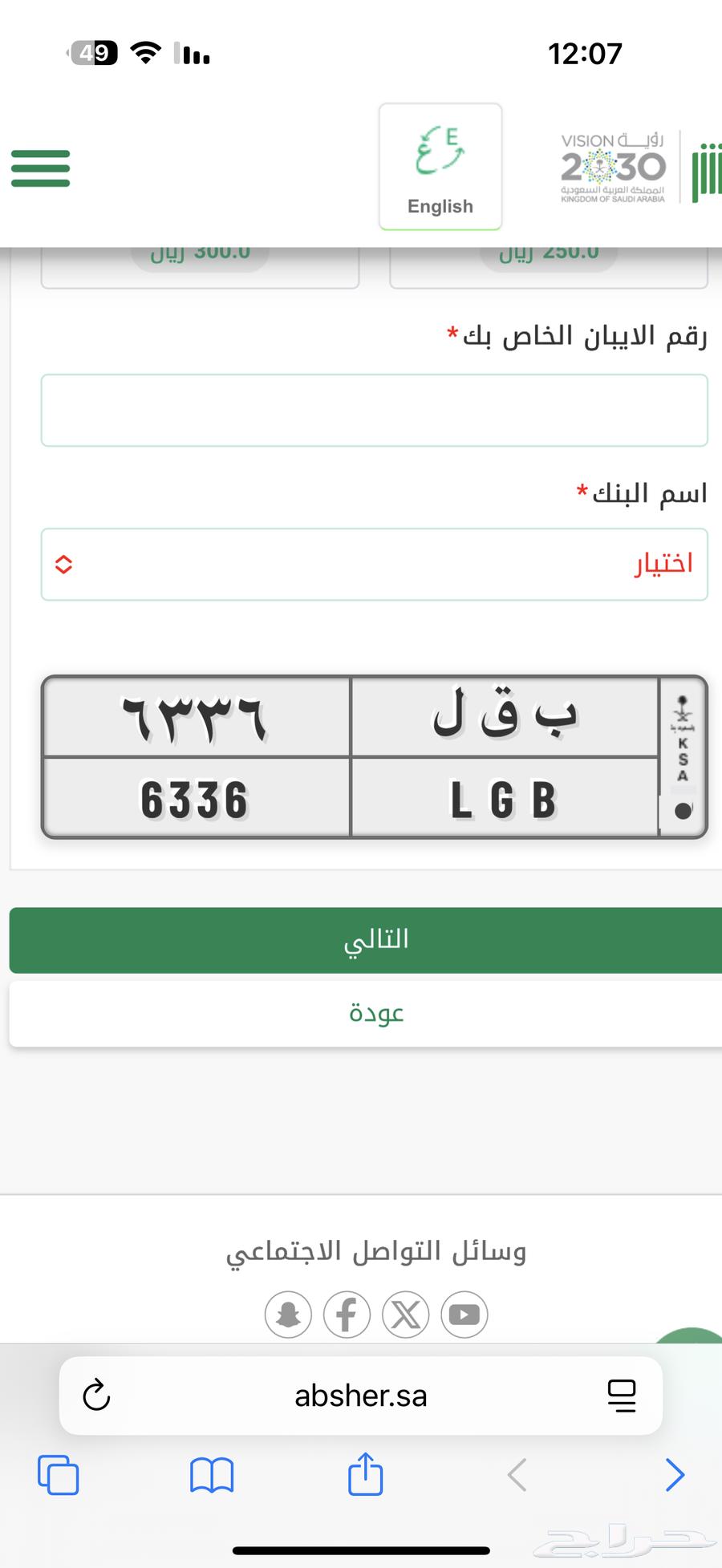Tap the Safari share icon
722x1568 pixels.
pyautogui.click(x=365, y=1474)
